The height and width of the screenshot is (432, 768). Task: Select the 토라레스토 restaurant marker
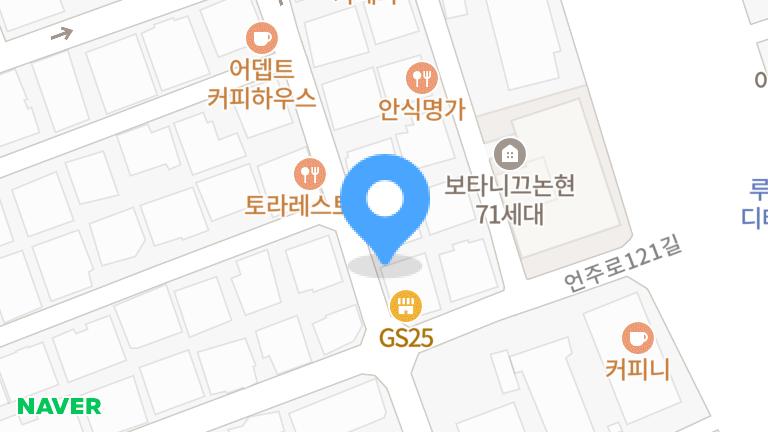click(310, 173)
